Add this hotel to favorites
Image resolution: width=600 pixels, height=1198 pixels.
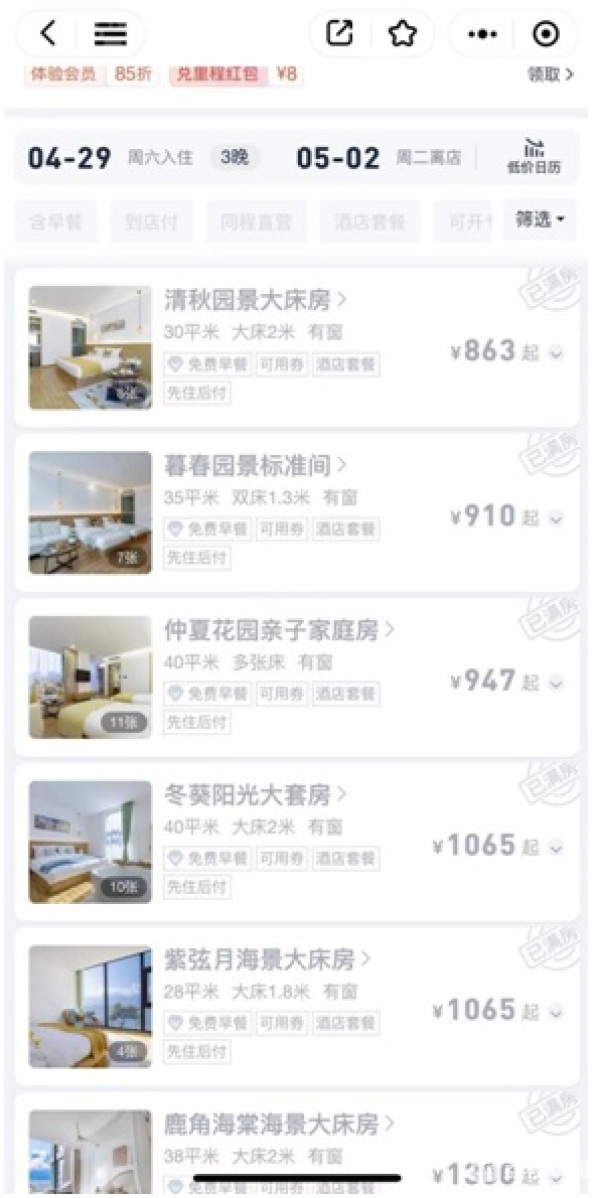click(402, 34)
